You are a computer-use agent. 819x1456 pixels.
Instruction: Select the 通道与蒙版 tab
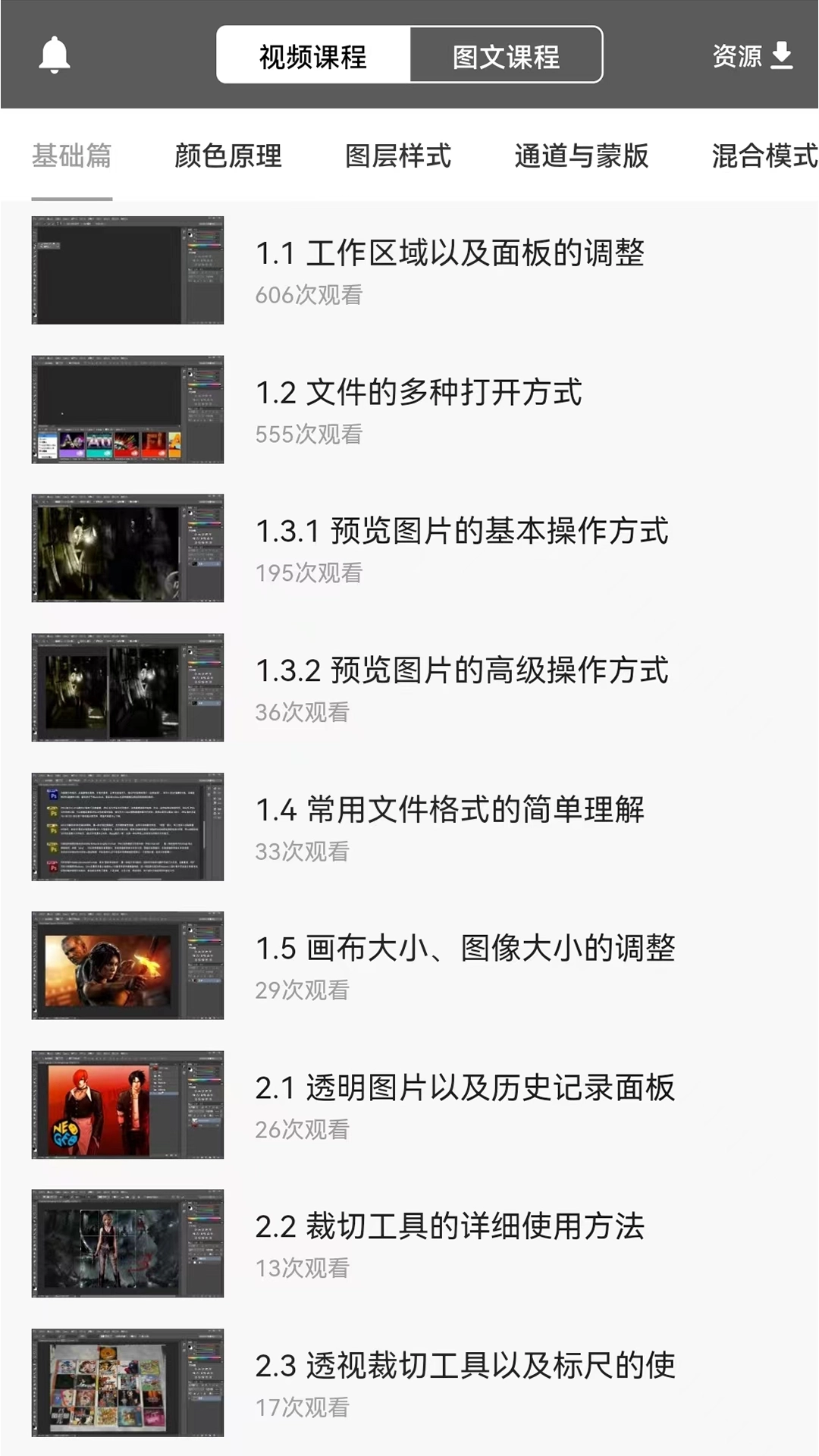tap(581, 156)
